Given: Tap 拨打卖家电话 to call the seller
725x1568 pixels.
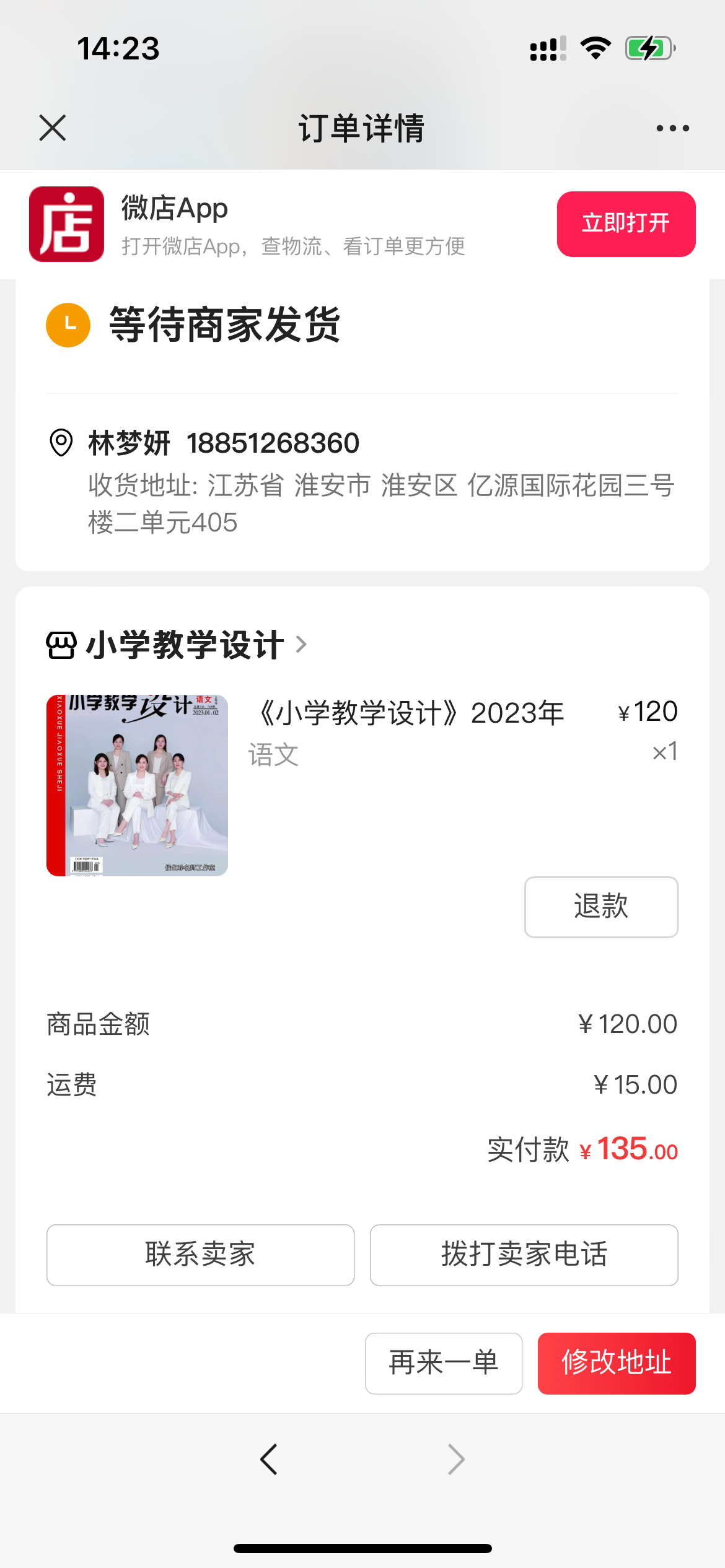Looking at the screenshot, I should (524, 1255).
